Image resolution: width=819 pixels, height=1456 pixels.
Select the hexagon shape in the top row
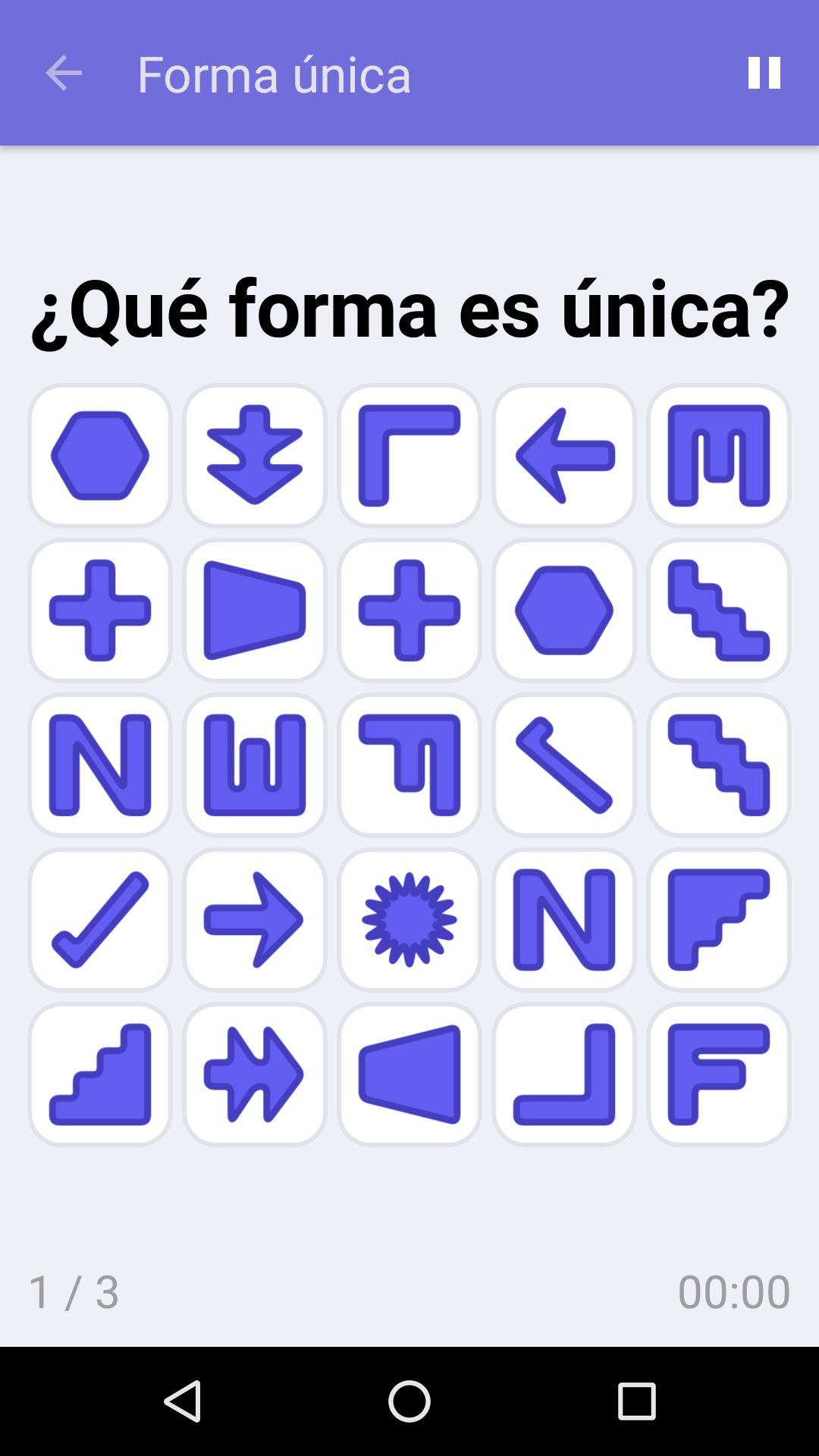pyautogui.click(x=100, y=455)
